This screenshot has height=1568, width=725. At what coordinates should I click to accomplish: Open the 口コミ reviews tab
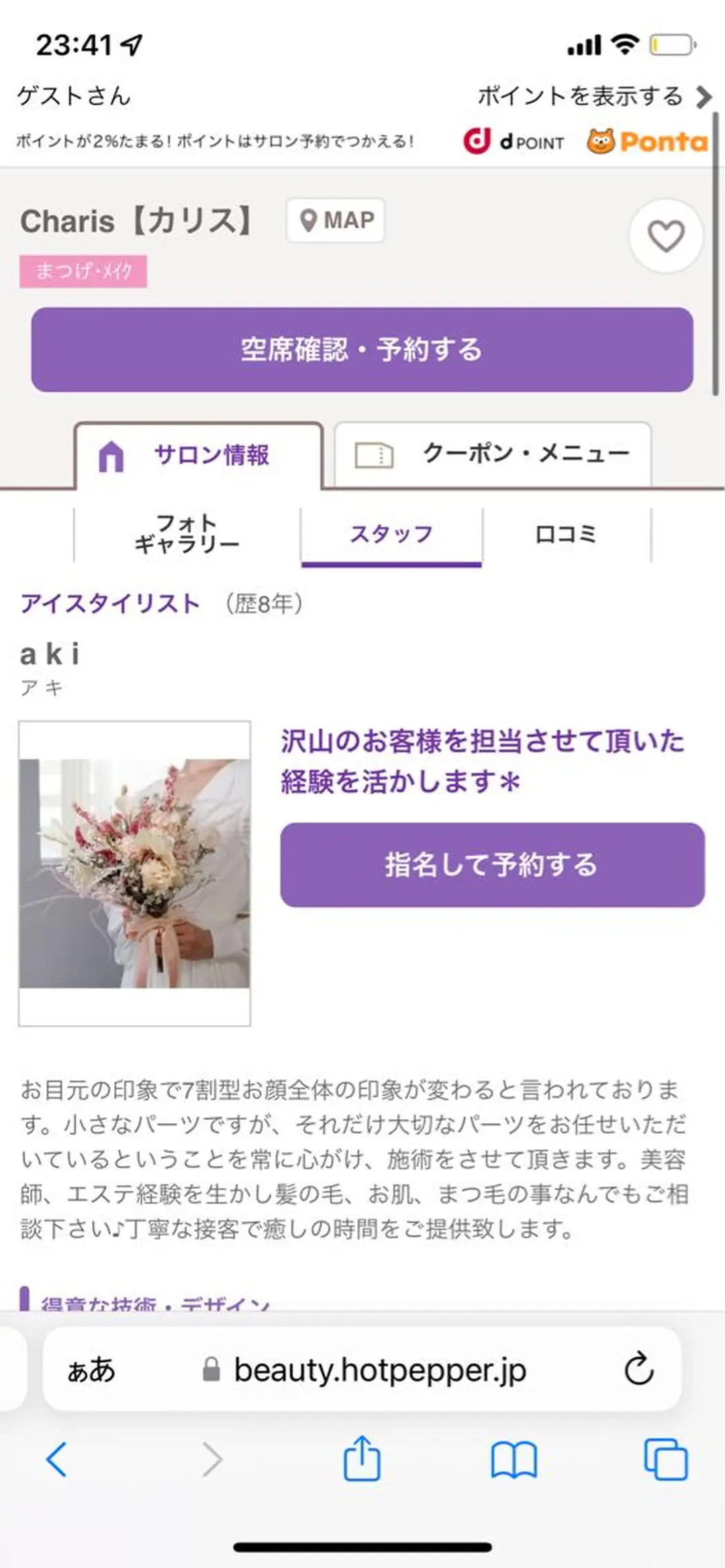coord(567,534)
